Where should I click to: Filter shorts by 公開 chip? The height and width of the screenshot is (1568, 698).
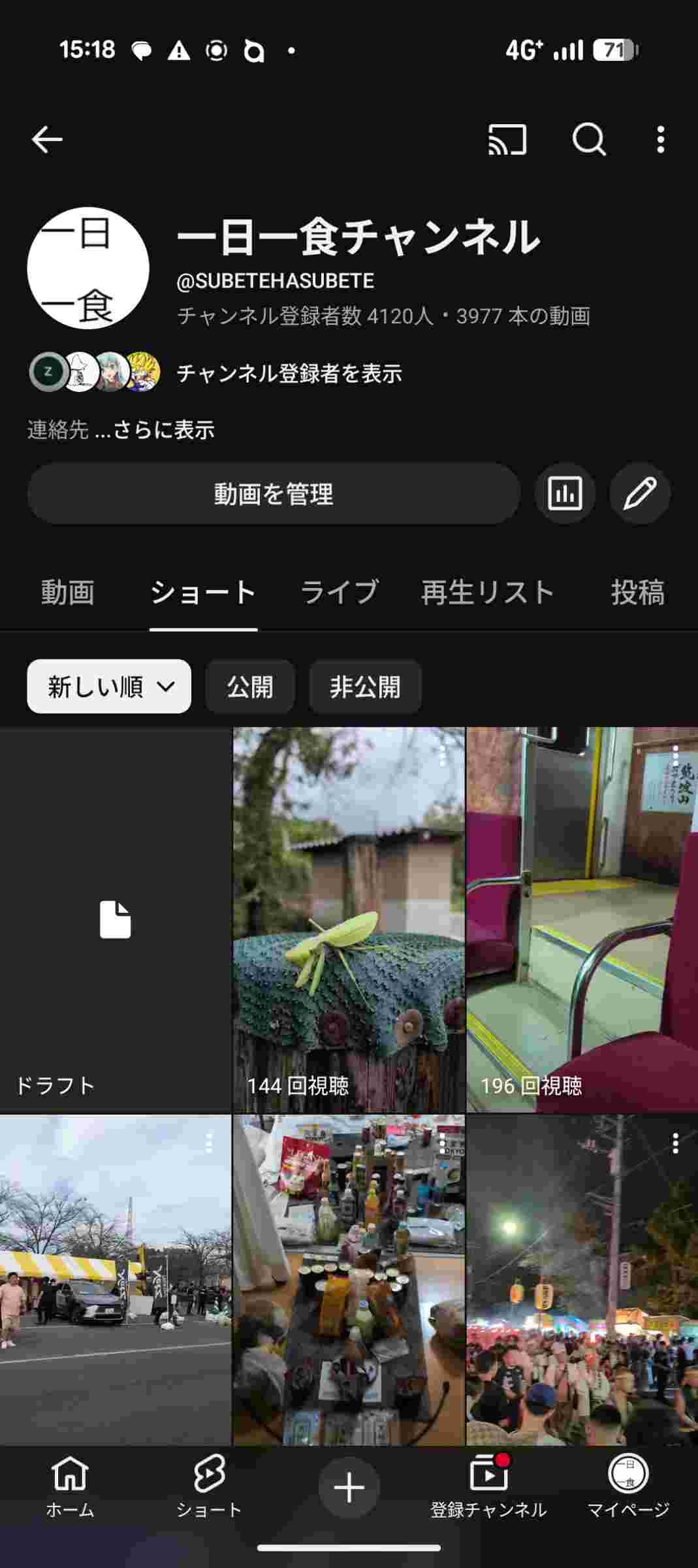[x=250, y=687]
